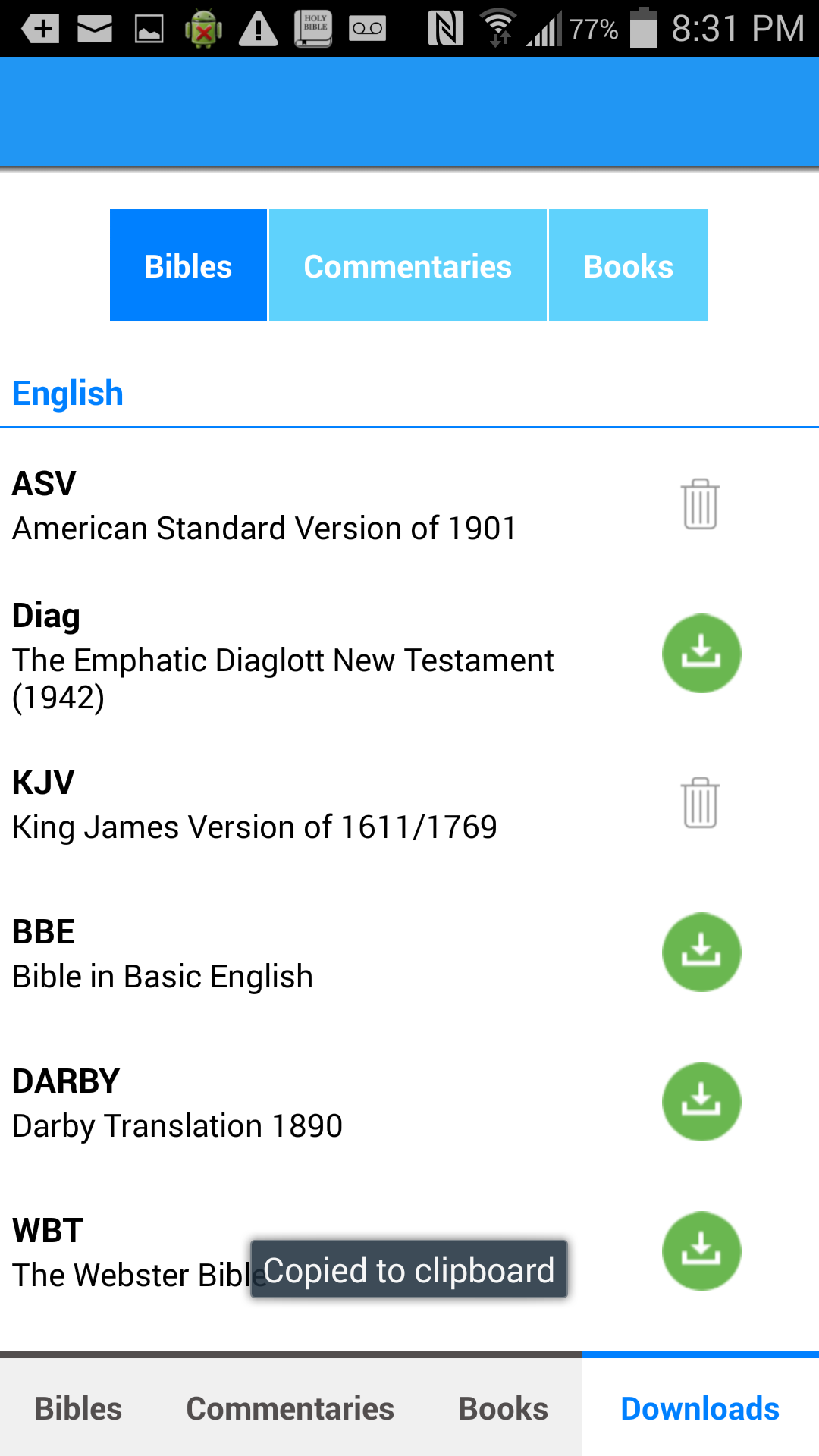Viewport: 819px width, 1456px height.
Task: Select the Bibles tab at top
Action: (188, 265)
